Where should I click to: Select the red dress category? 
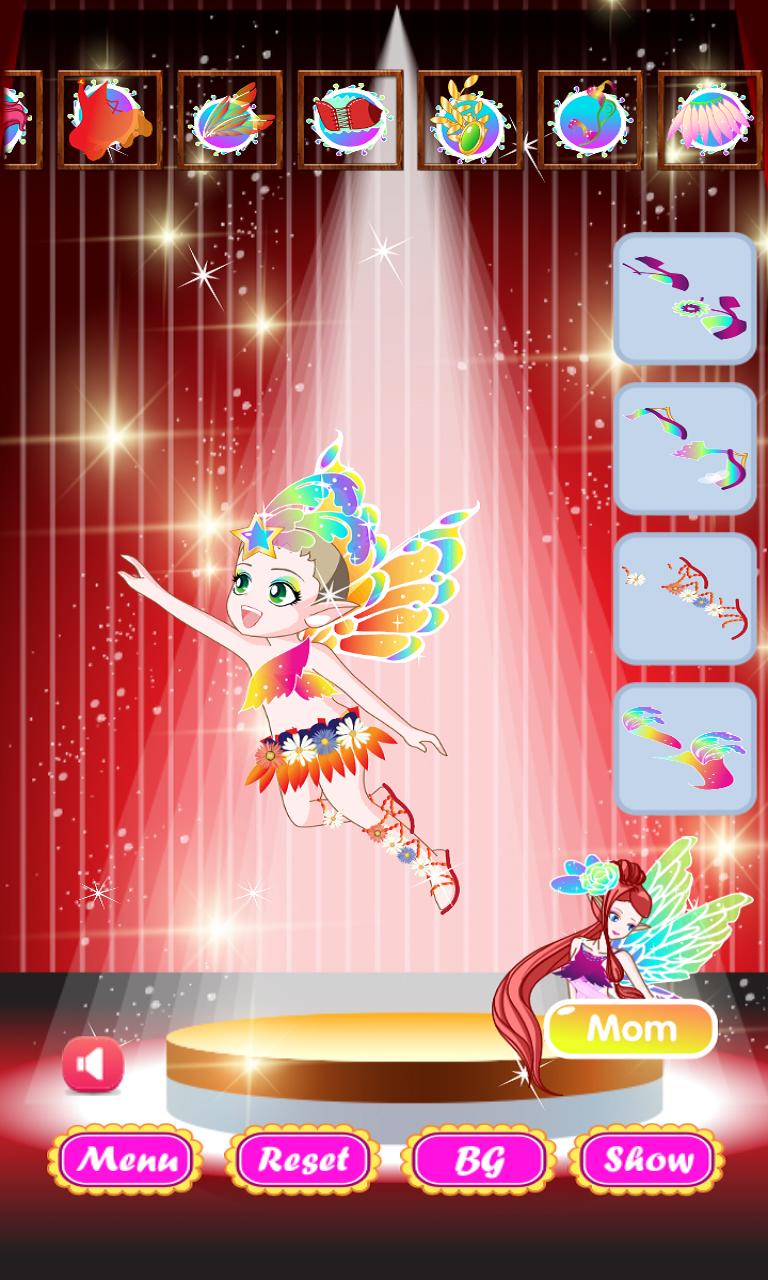coord(110,120)
